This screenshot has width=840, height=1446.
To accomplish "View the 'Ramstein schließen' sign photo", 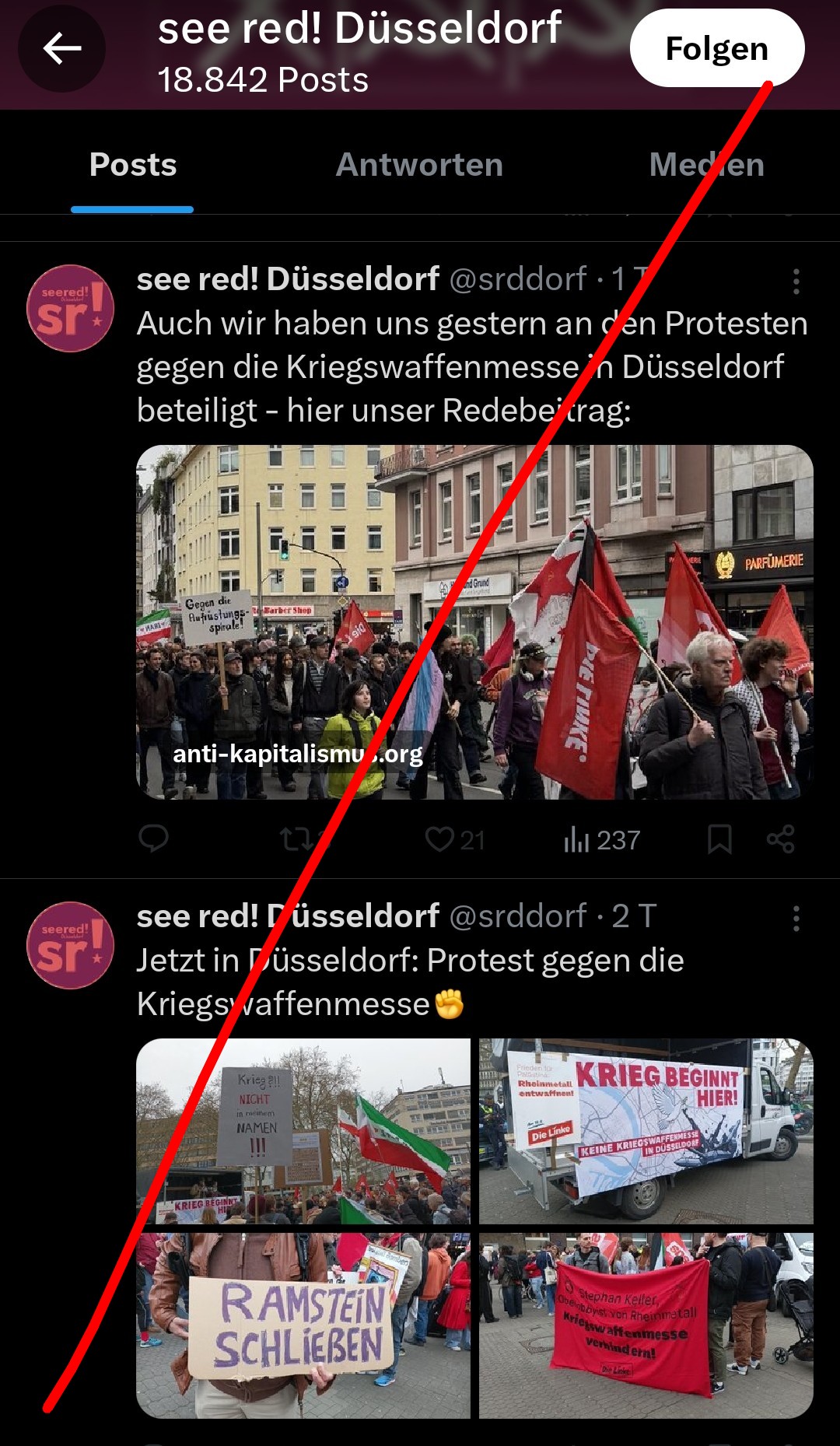I will coord(303,1325).
